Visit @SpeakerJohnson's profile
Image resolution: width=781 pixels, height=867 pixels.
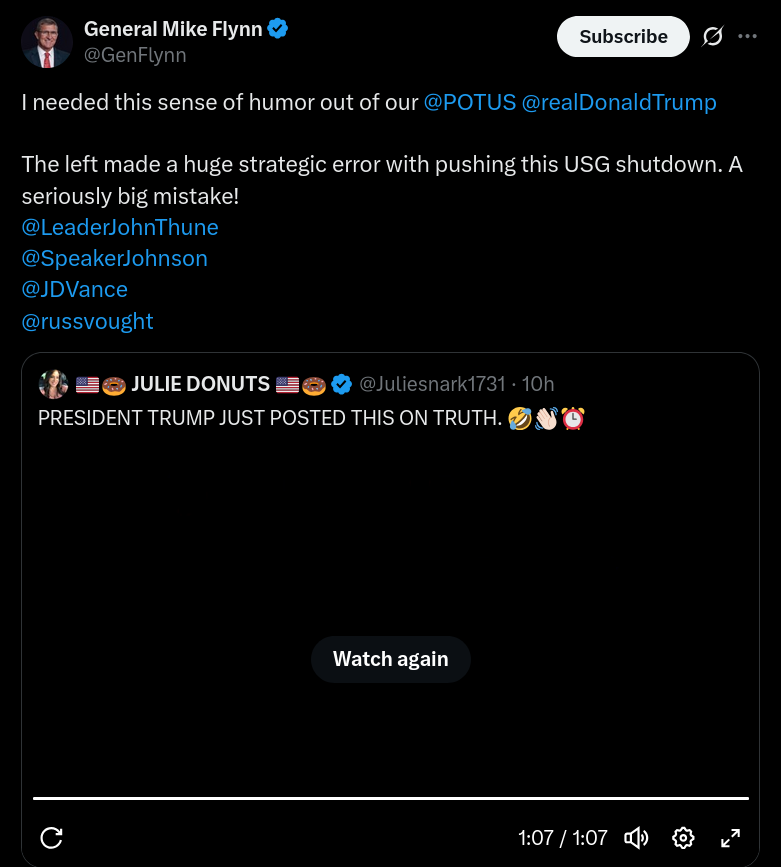(x=114, y=258)
